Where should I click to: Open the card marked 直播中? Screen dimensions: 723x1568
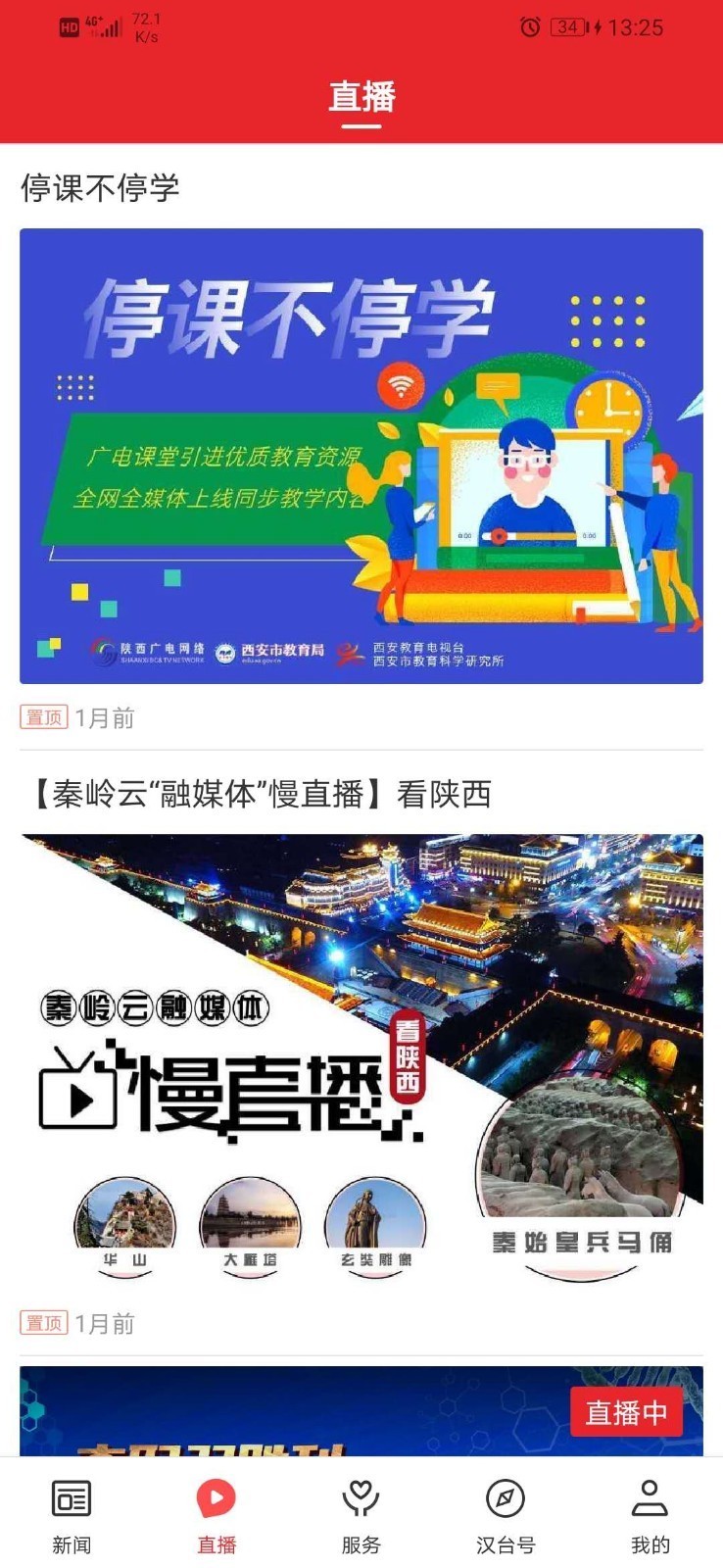click(x=361, y=1411)
